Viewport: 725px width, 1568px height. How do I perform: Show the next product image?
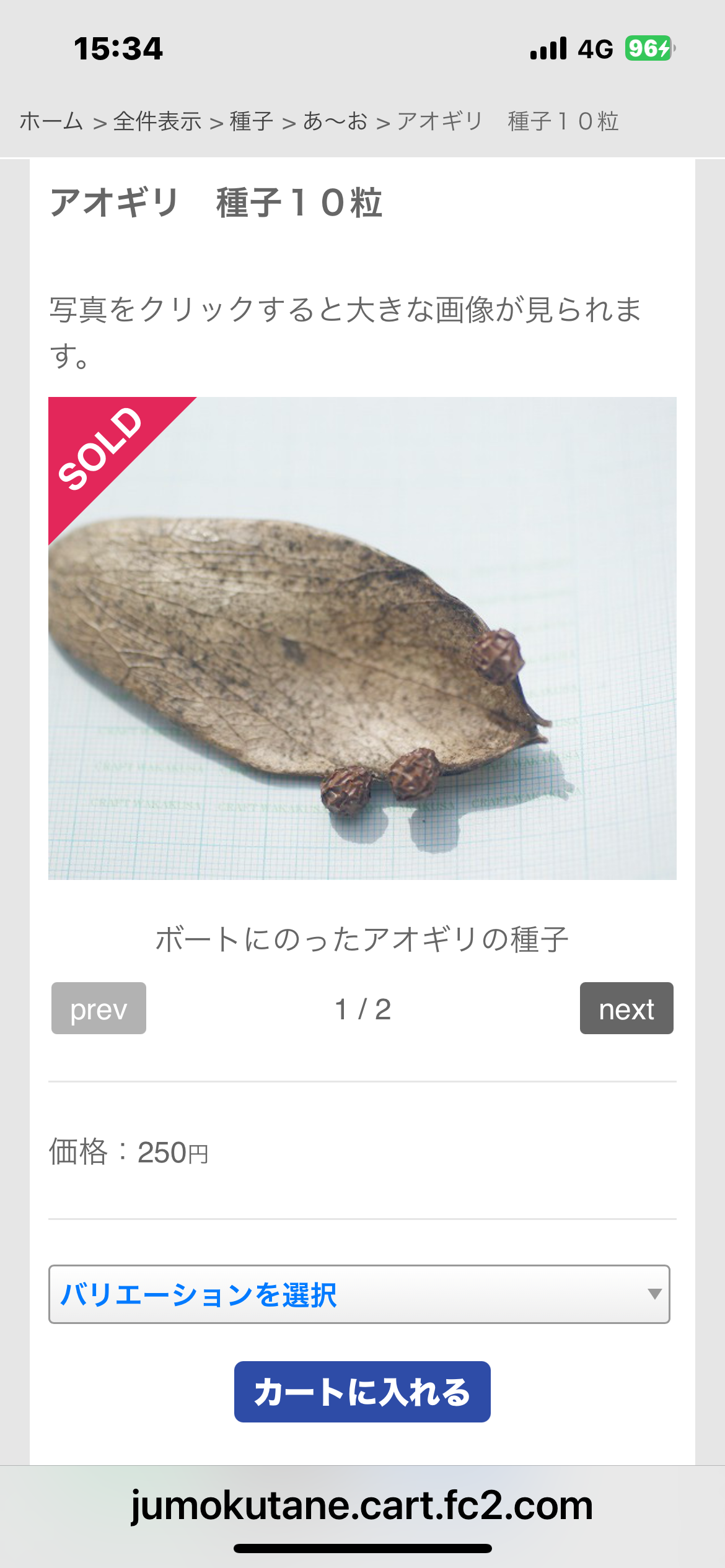[x=626, y=1008]
